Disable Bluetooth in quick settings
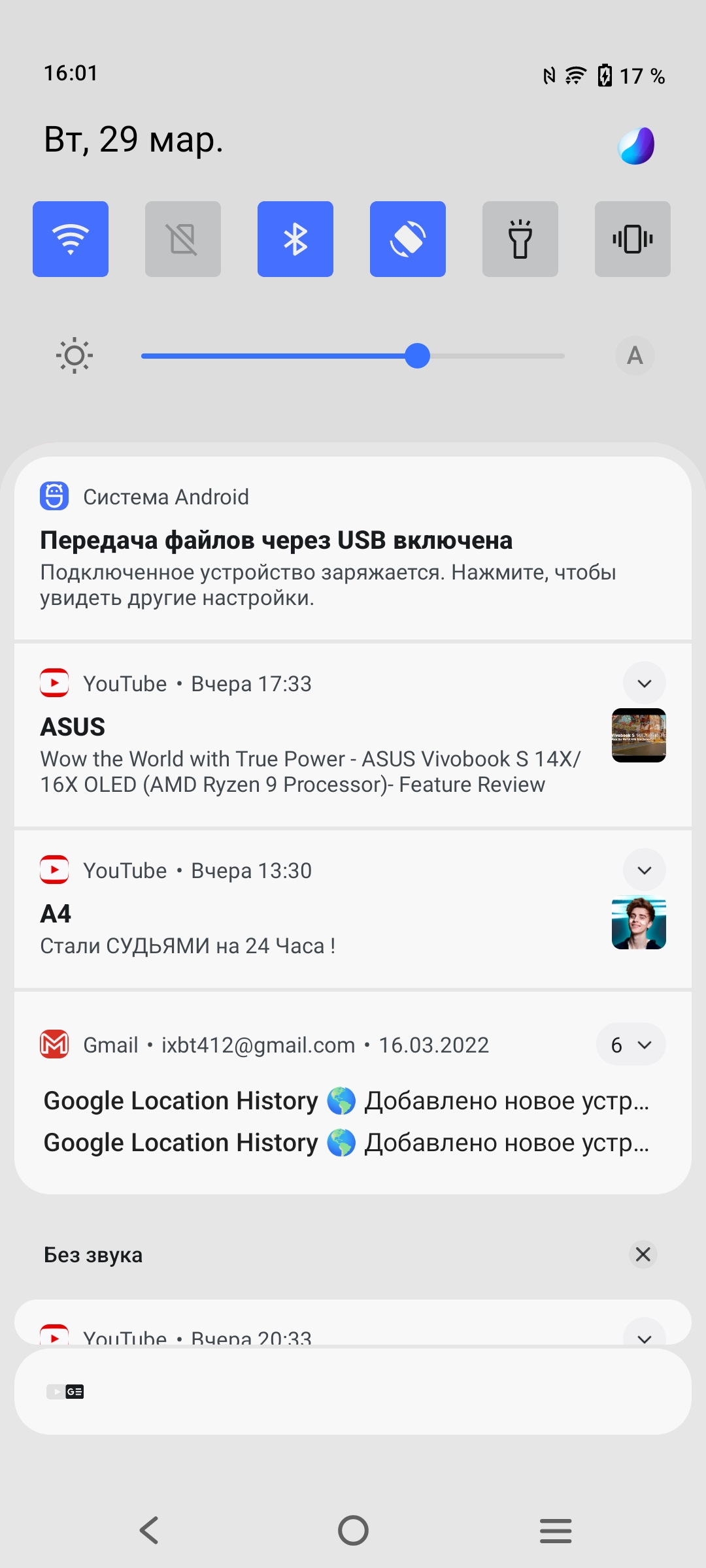706x1568 pixels. 295,239
